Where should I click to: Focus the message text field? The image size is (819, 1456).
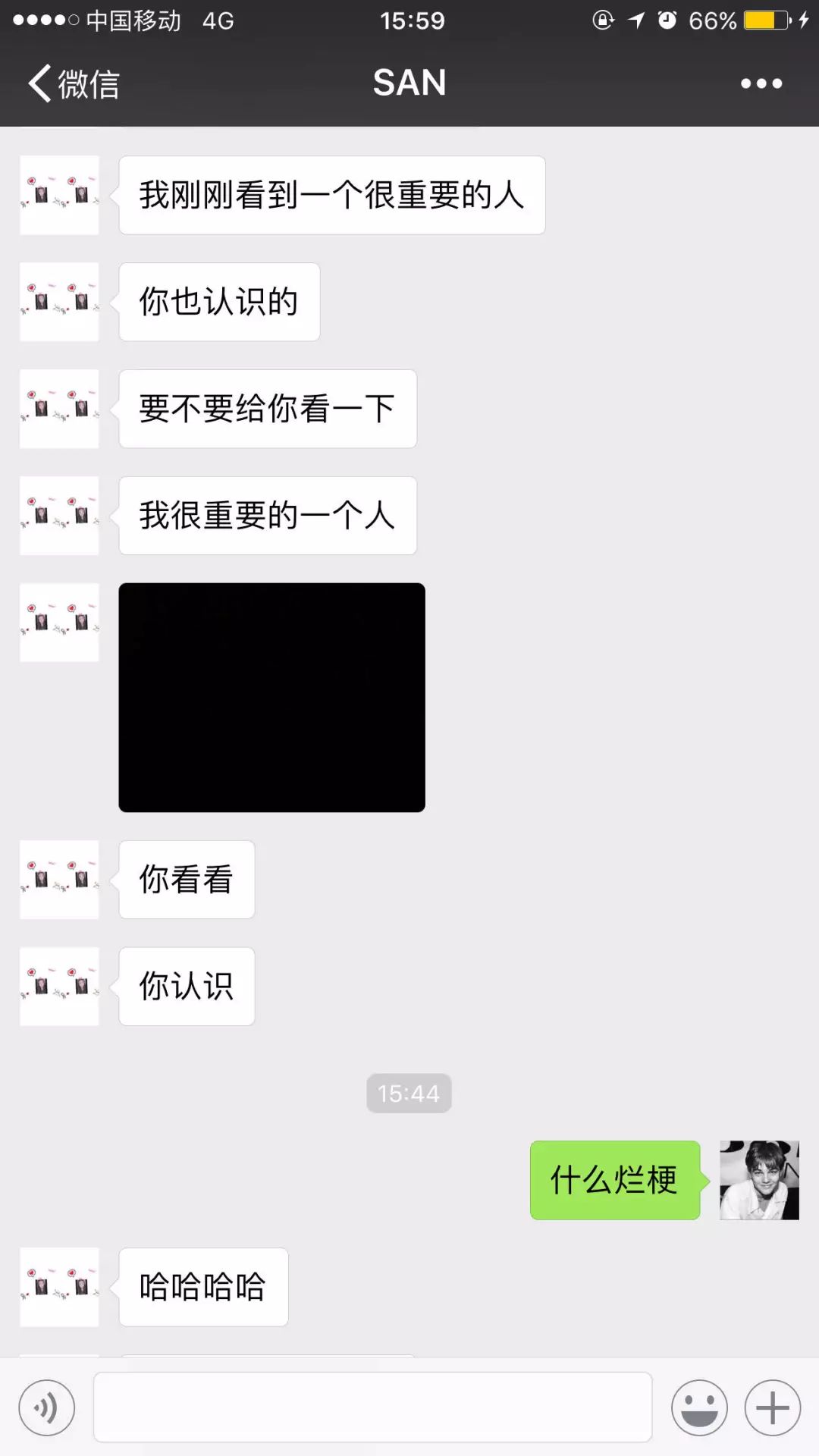pyautogui.click(x=372, y=1407)
